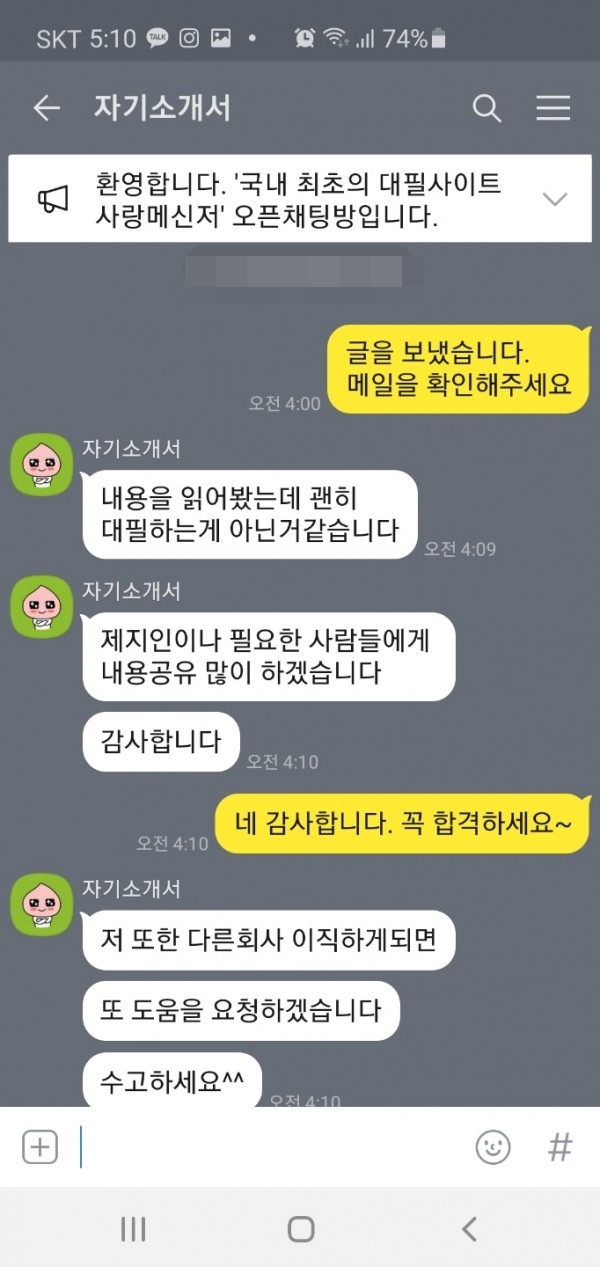View 자기소개서 profile picture by 내용을 읽어봤는데 message
The width and height of the screenshot is (600, 1267).
(41, 464)
